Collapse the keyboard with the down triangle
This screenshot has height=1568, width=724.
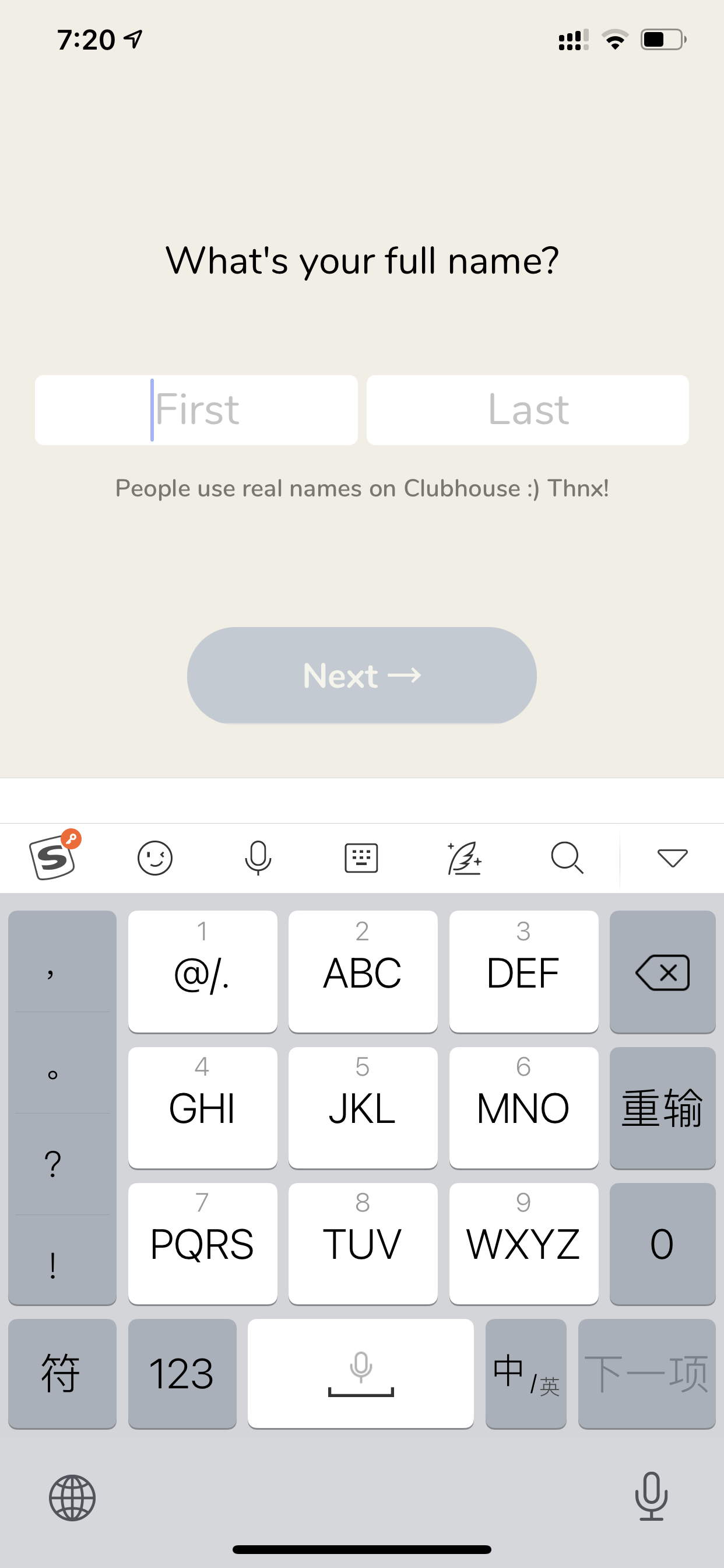click(672, 857)
